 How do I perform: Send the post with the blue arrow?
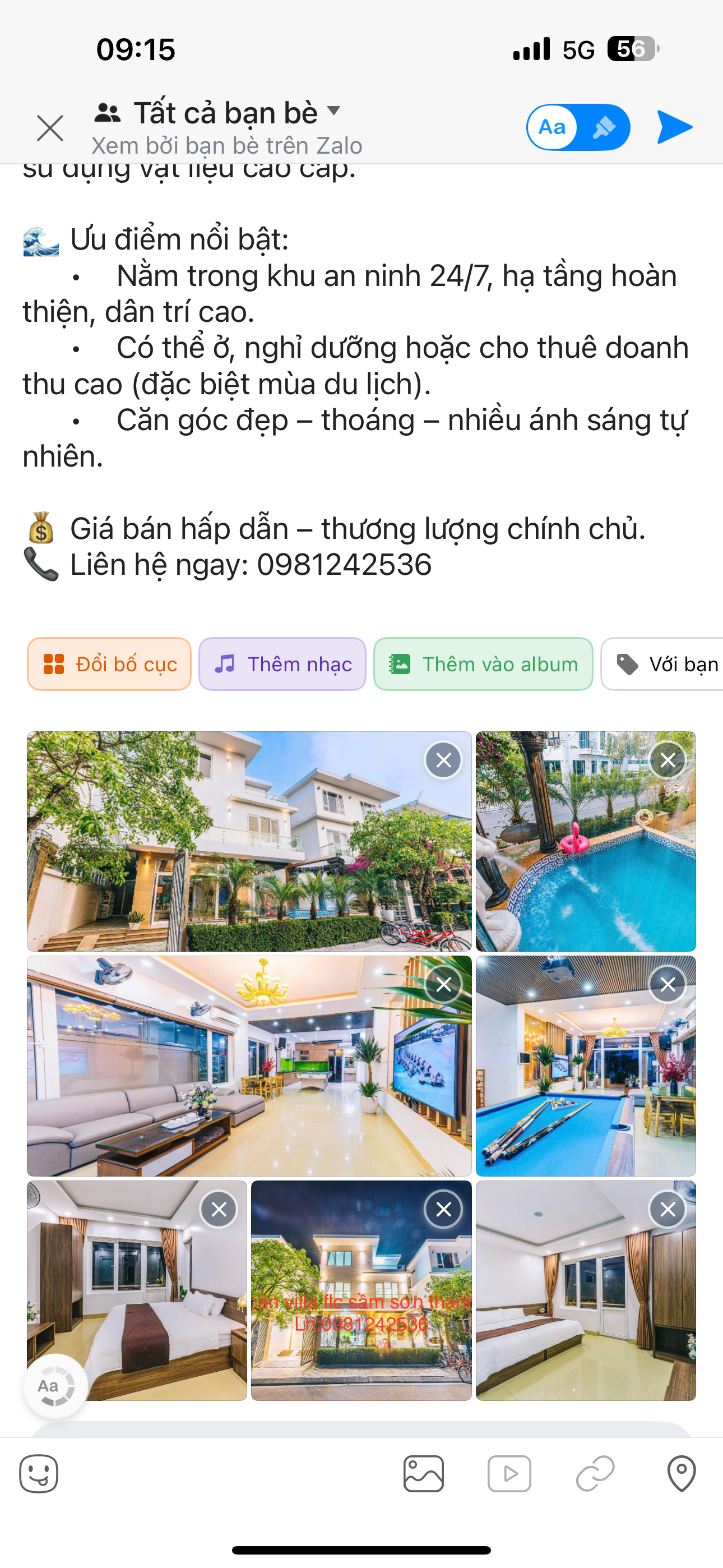674,127
